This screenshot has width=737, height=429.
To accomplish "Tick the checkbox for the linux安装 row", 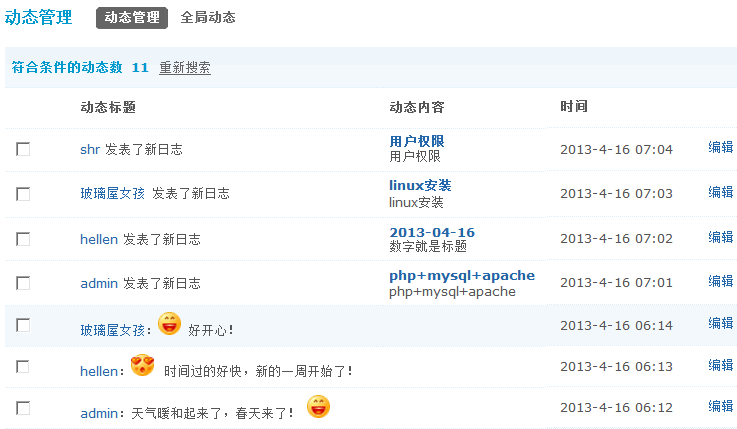I will (x=23, y=194).
